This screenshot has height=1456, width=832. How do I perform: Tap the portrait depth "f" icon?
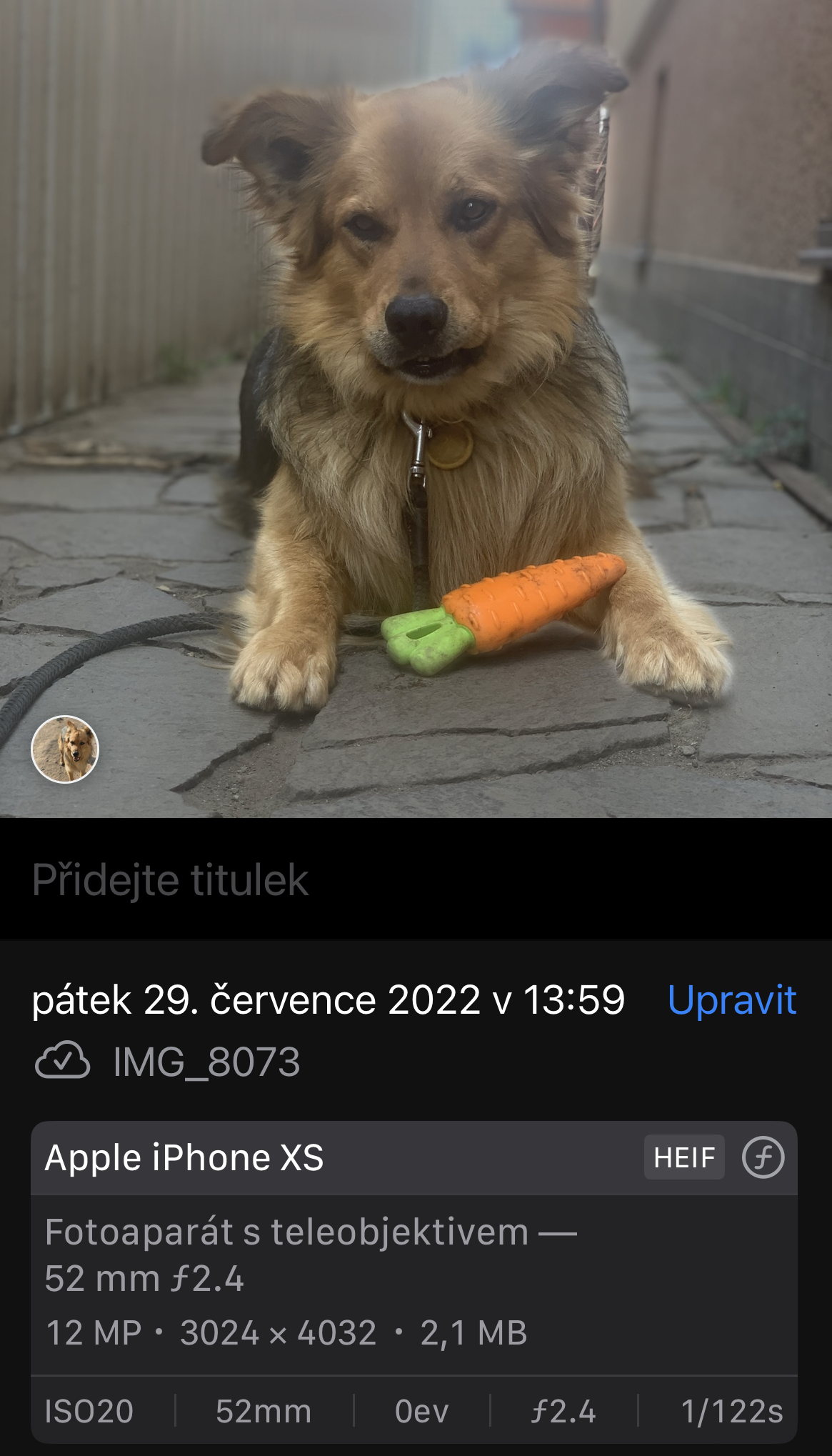763,1157
